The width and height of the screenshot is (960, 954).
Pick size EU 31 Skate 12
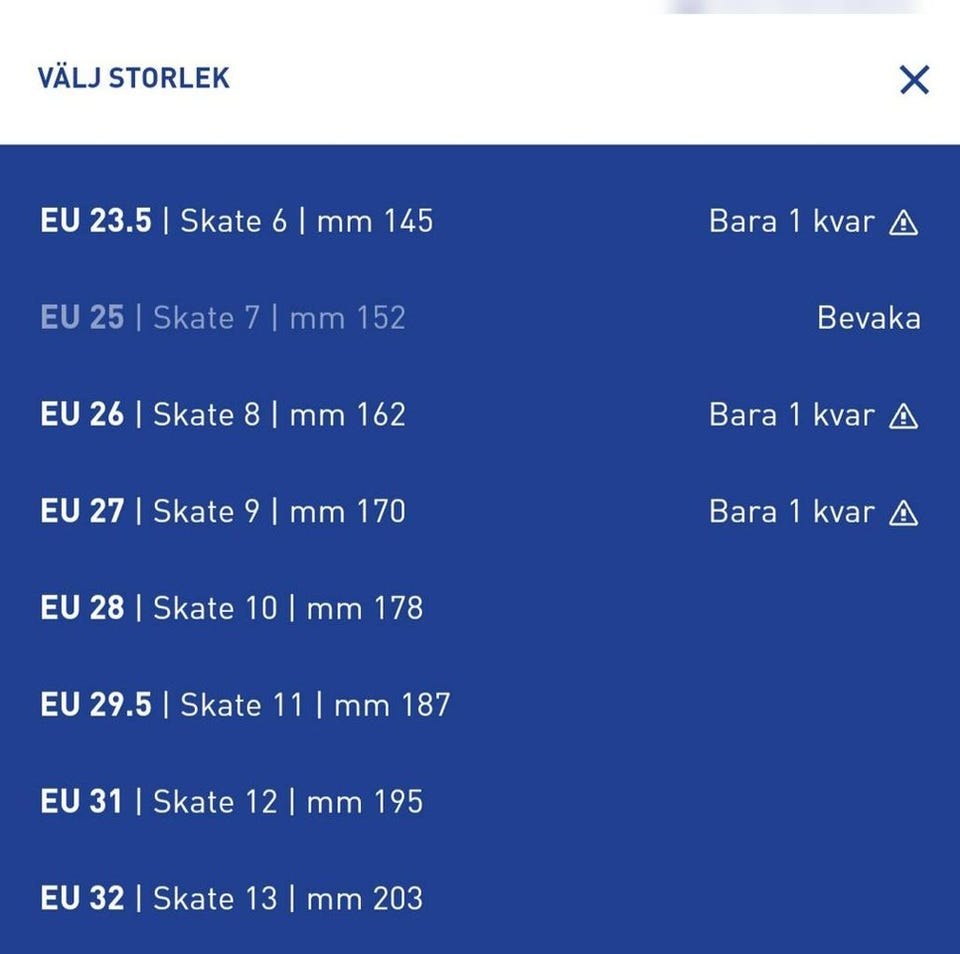231,802
